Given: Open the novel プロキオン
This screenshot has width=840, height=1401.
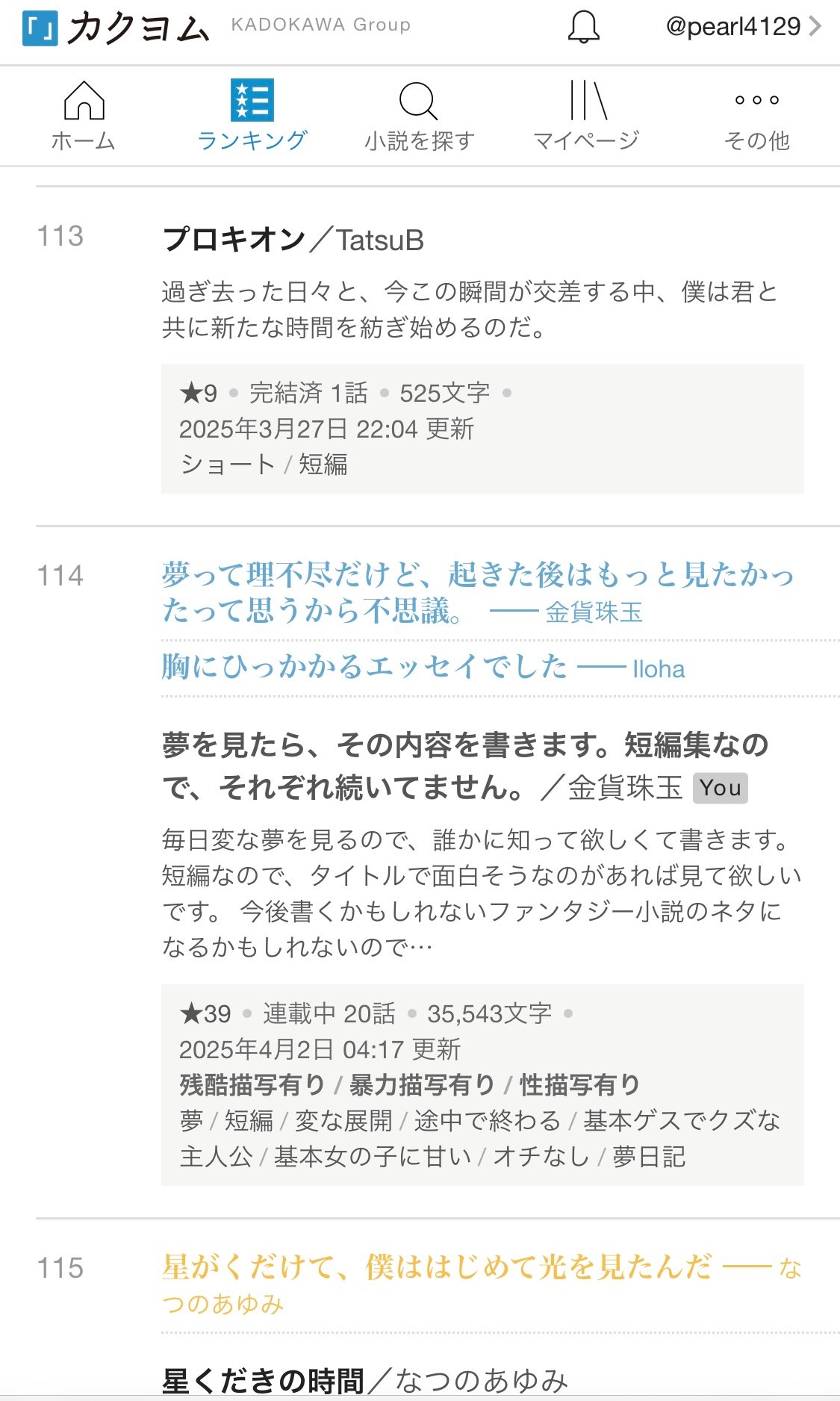Looking at the screenshot, I should (234, 240).
